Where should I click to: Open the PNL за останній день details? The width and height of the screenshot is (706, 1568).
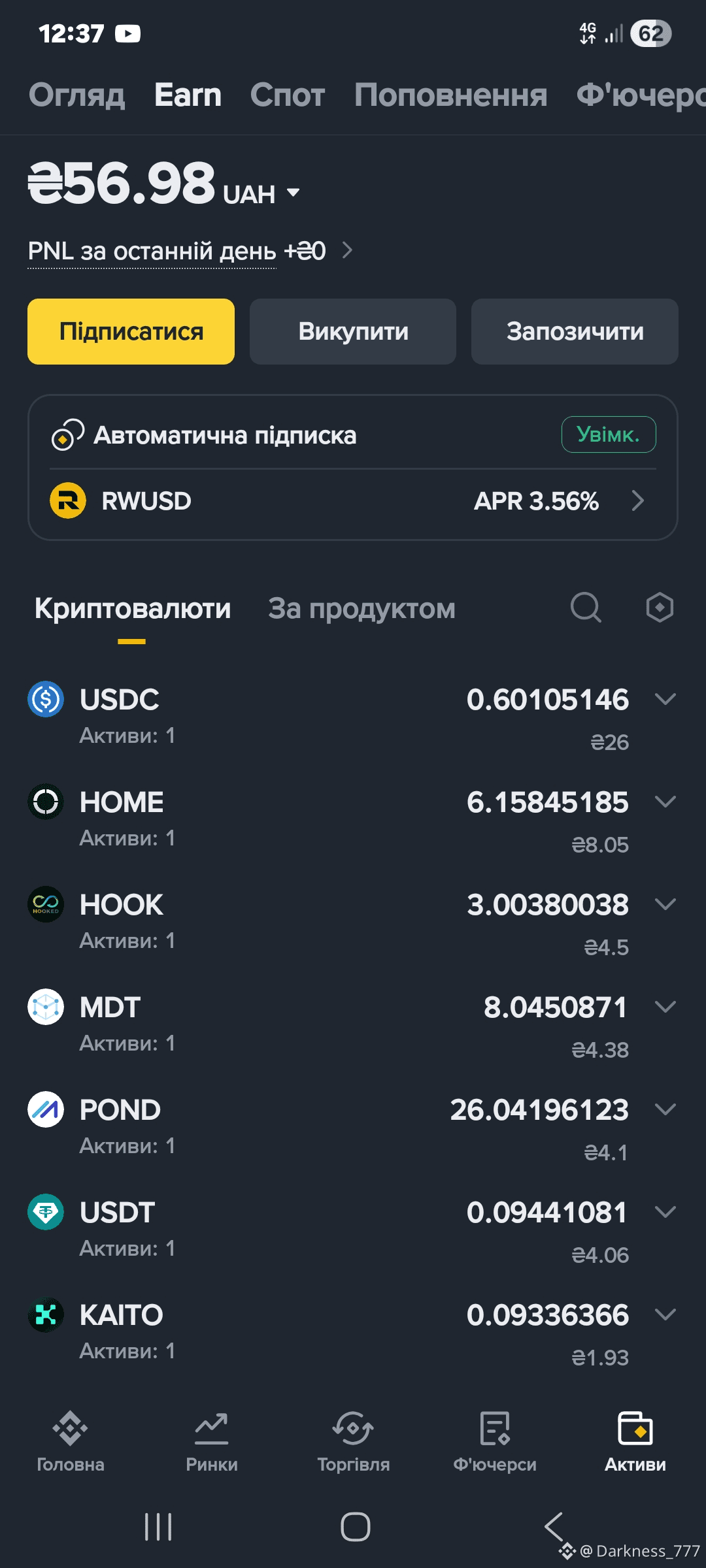(x=347, y=250)
